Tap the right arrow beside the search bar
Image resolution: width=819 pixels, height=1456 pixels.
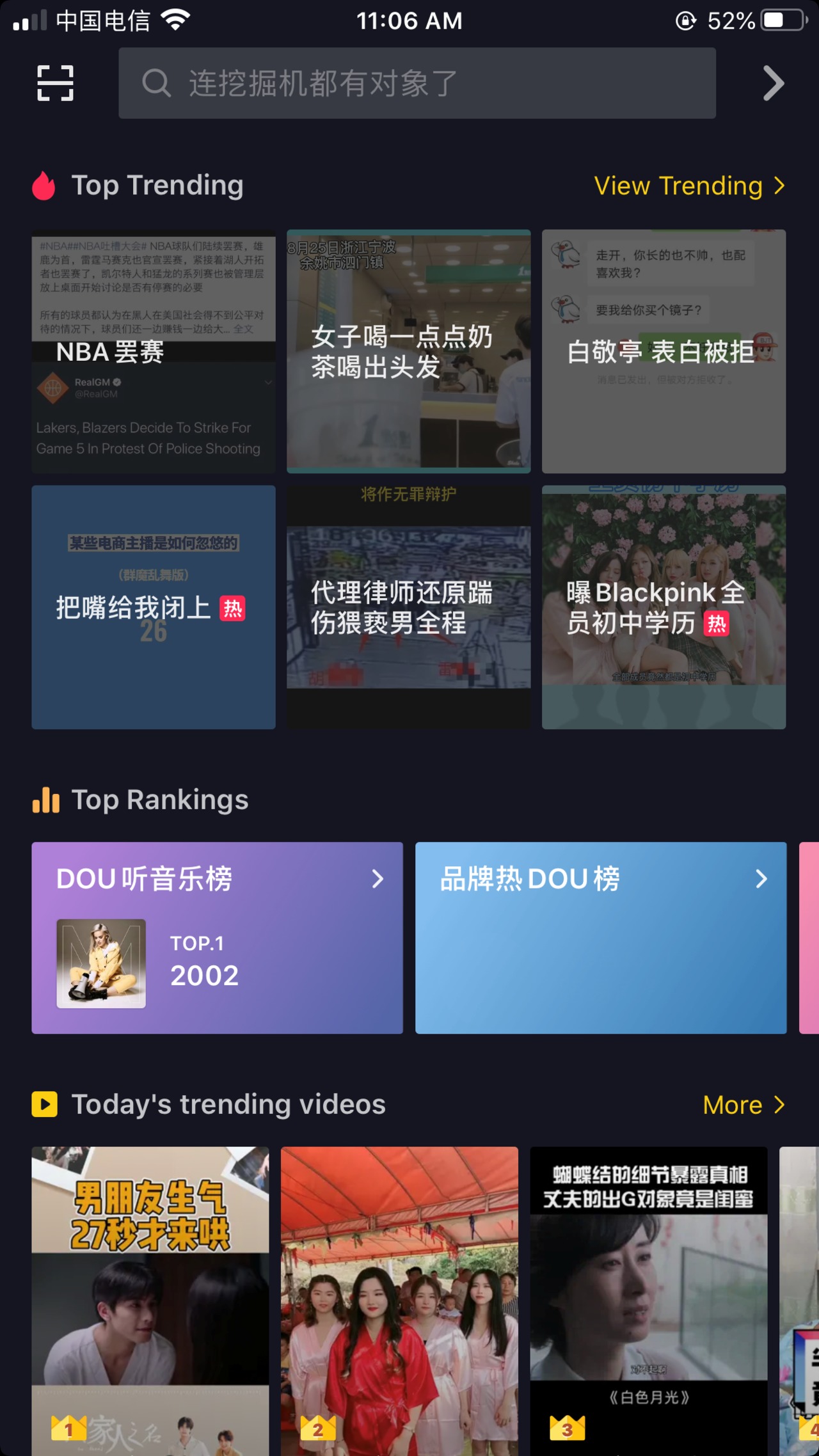point(773,83)
